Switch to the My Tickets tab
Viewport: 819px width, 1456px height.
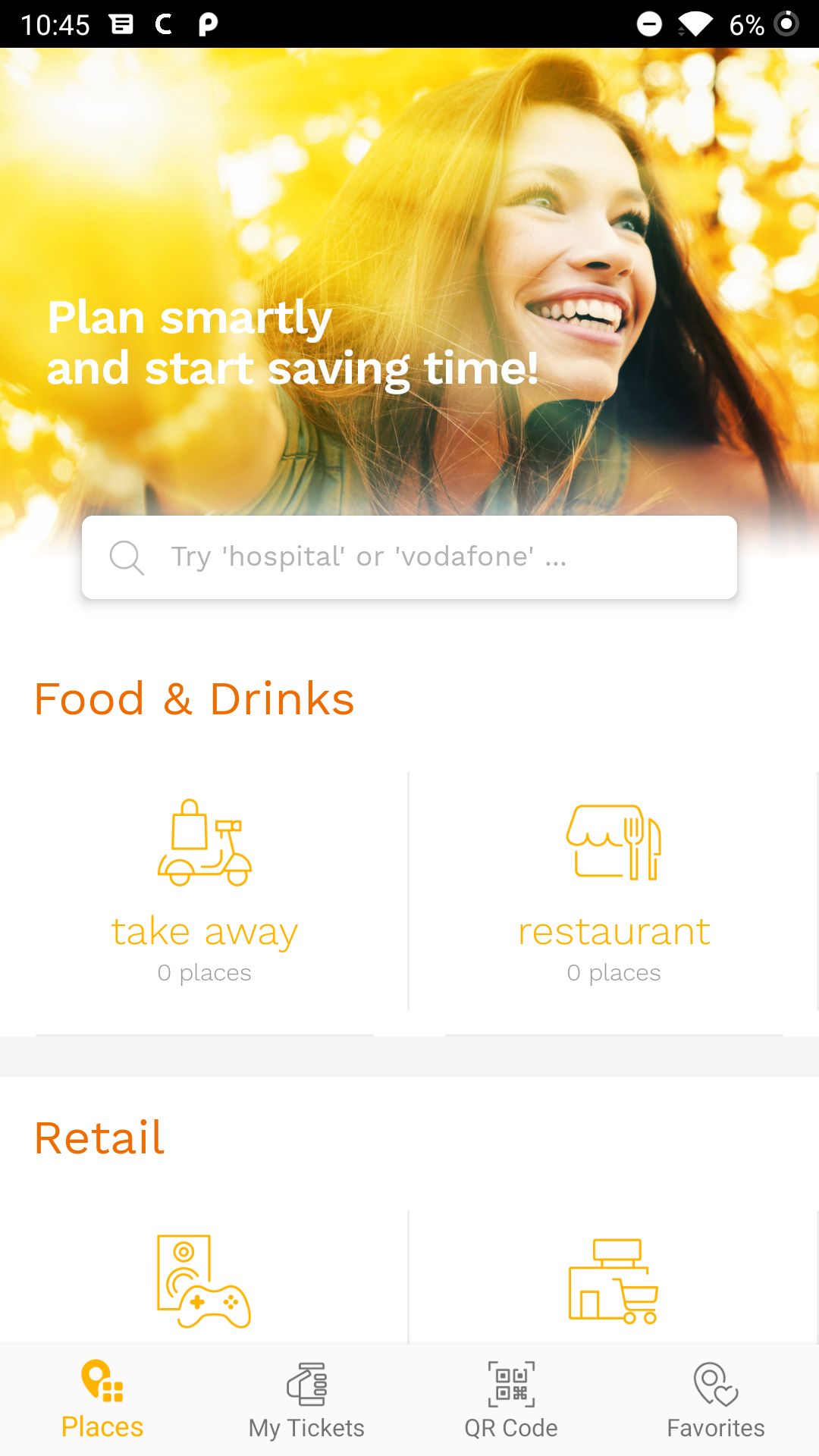307,1401
